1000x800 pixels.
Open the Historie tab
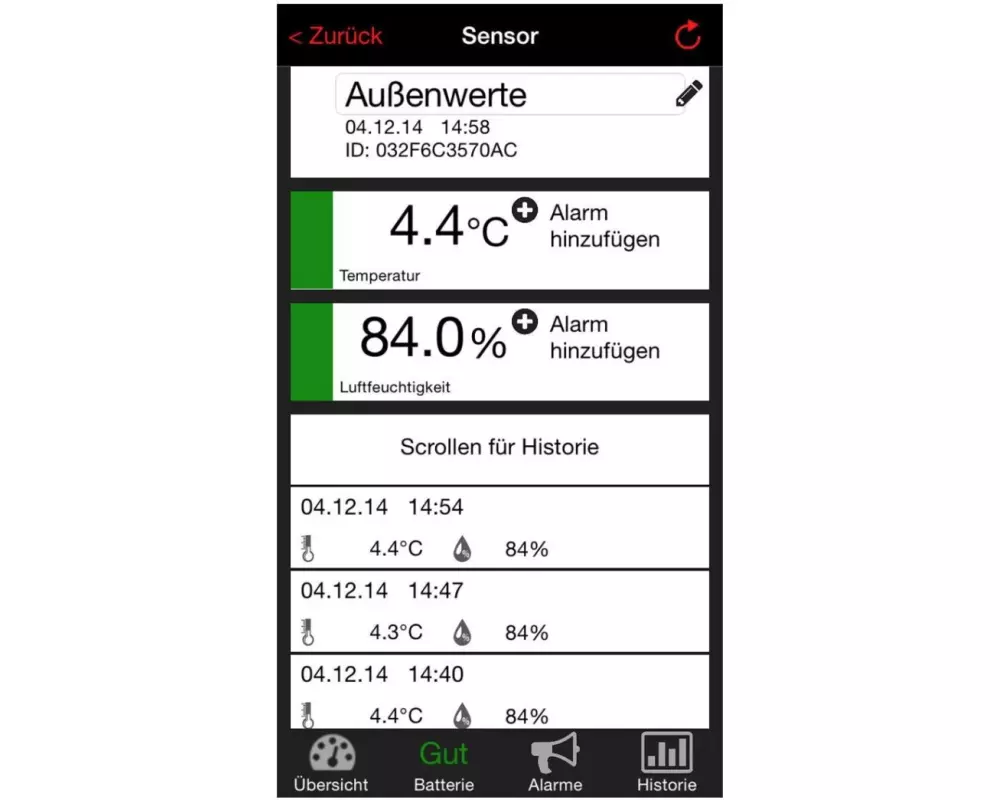[x=667, y=764]
